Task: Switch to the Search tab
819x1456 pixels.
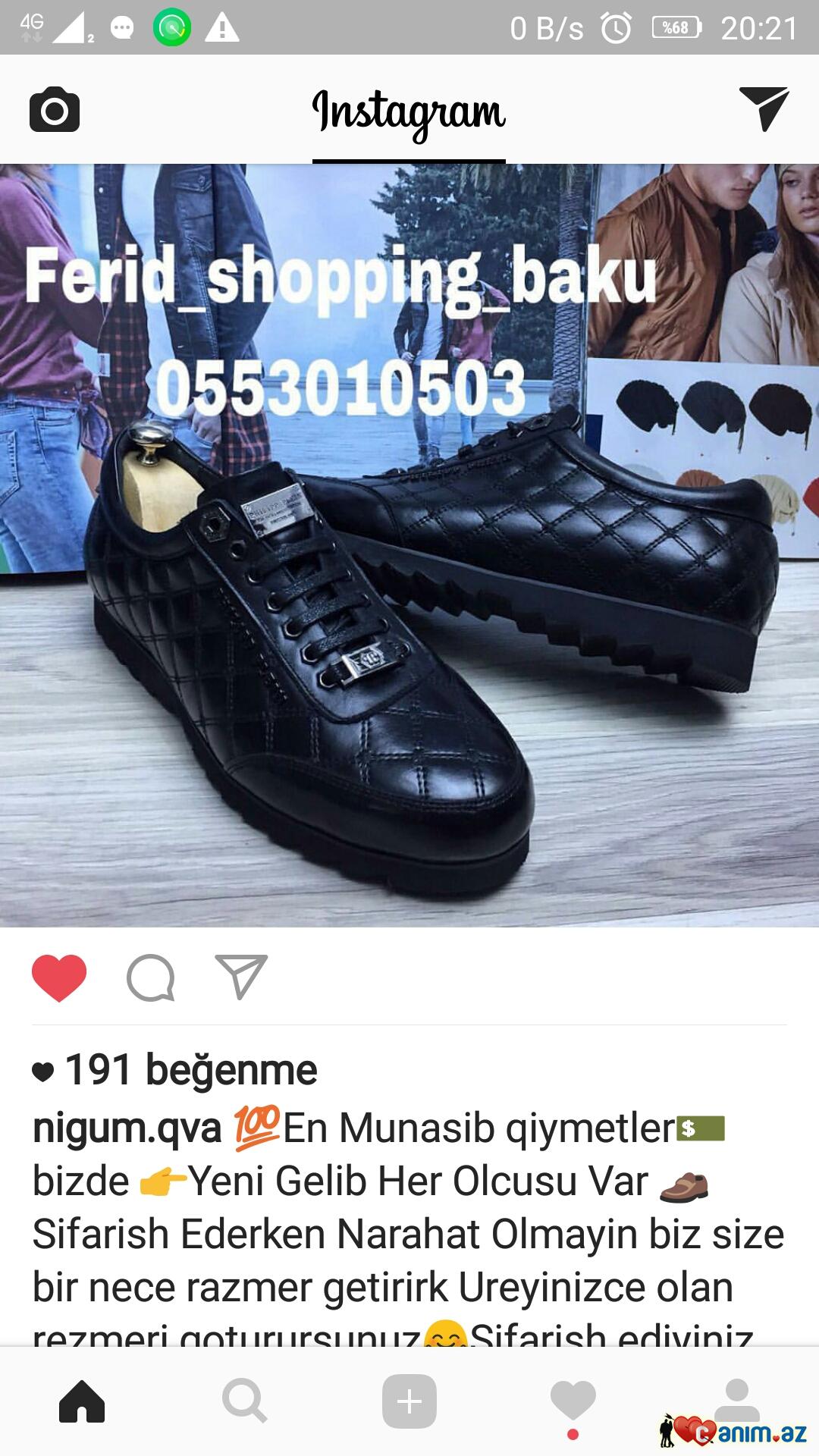Action: tap(245, 1401)
